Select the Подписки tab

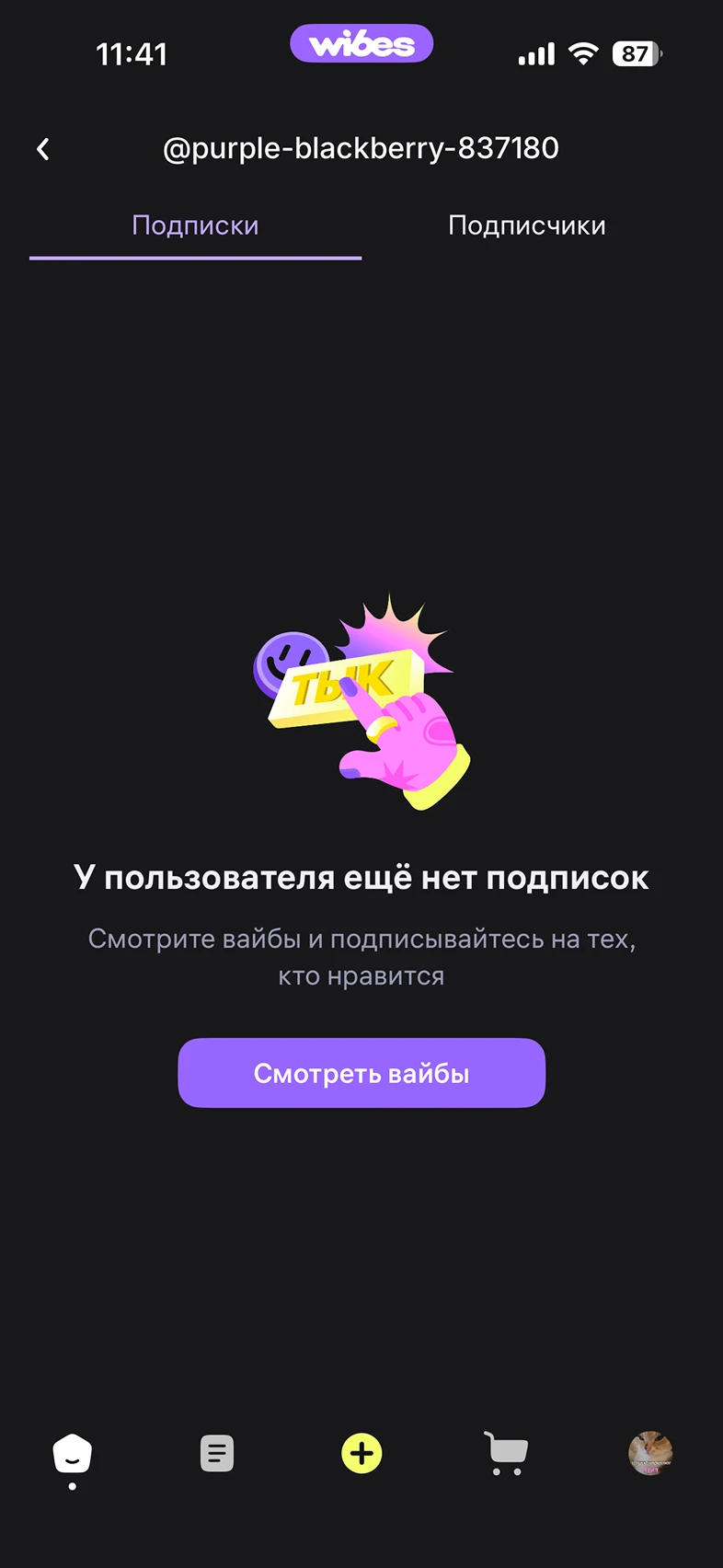coord(195,225)
